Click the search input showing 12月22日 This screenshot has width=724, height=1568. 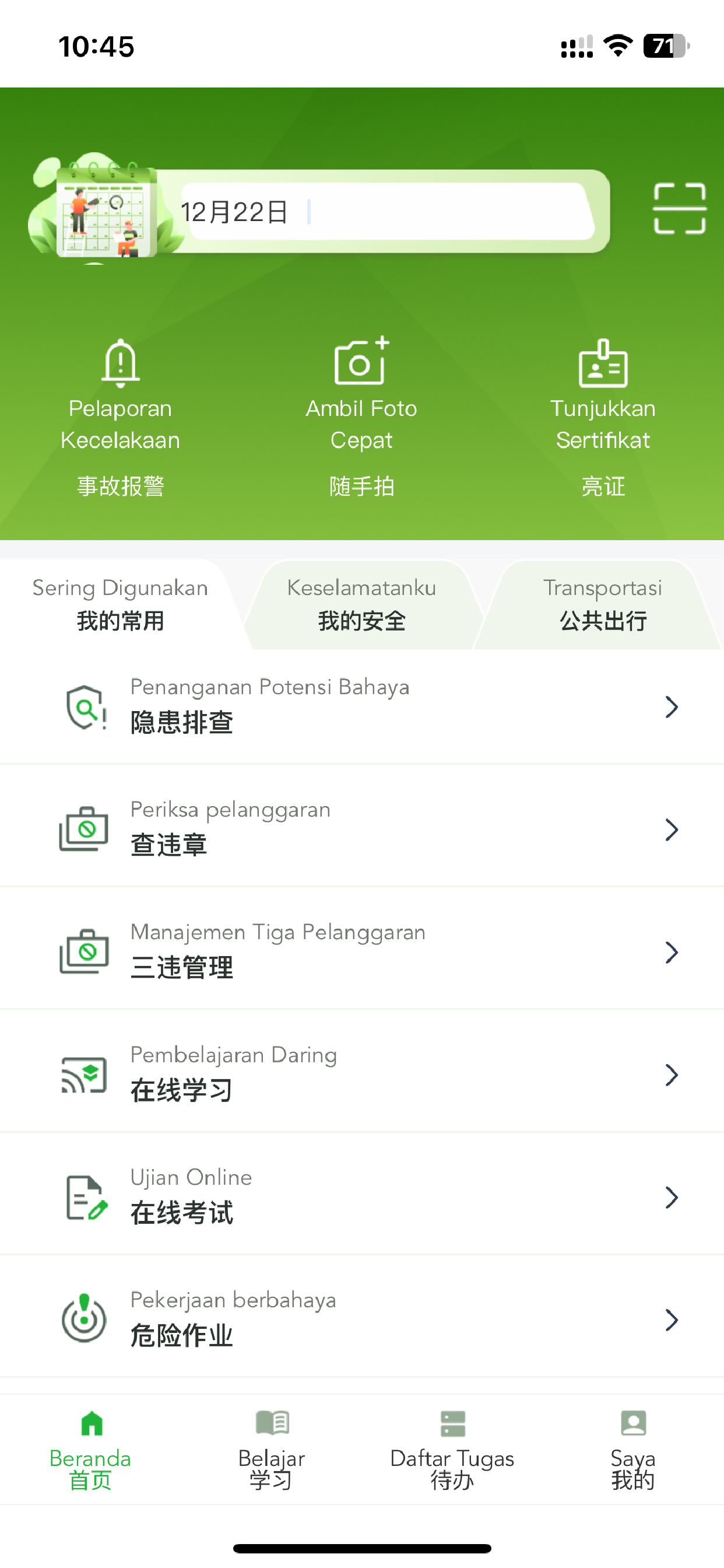tap(389, 212)
